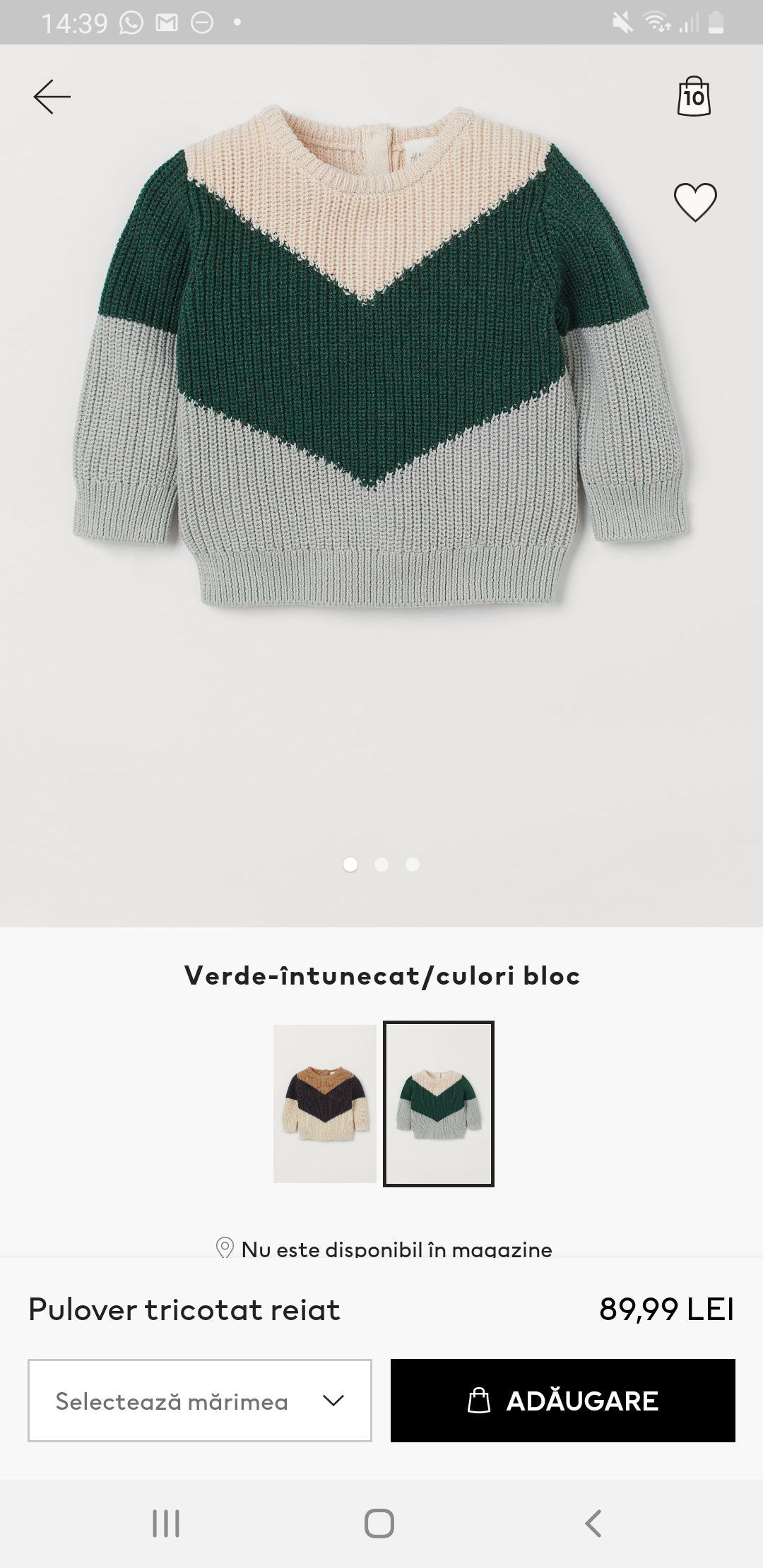The height and width of the screenshot is (1568, 763).
Task: Tap the ADĂUGARE add to bag button
Action: tap(563, 1401)
